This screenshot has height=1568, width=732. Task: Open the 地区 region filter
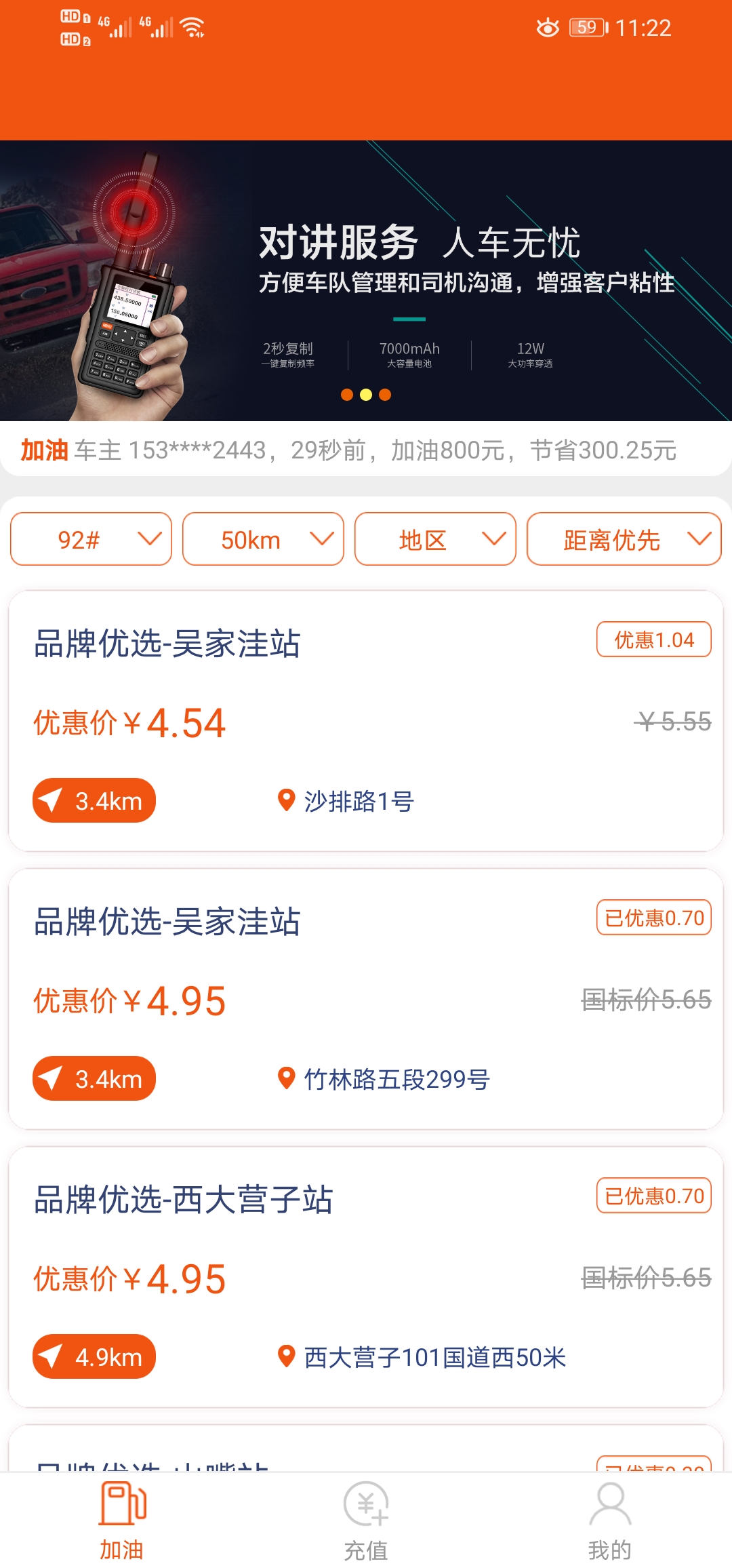pyautogui.click(x=435, y=539)
